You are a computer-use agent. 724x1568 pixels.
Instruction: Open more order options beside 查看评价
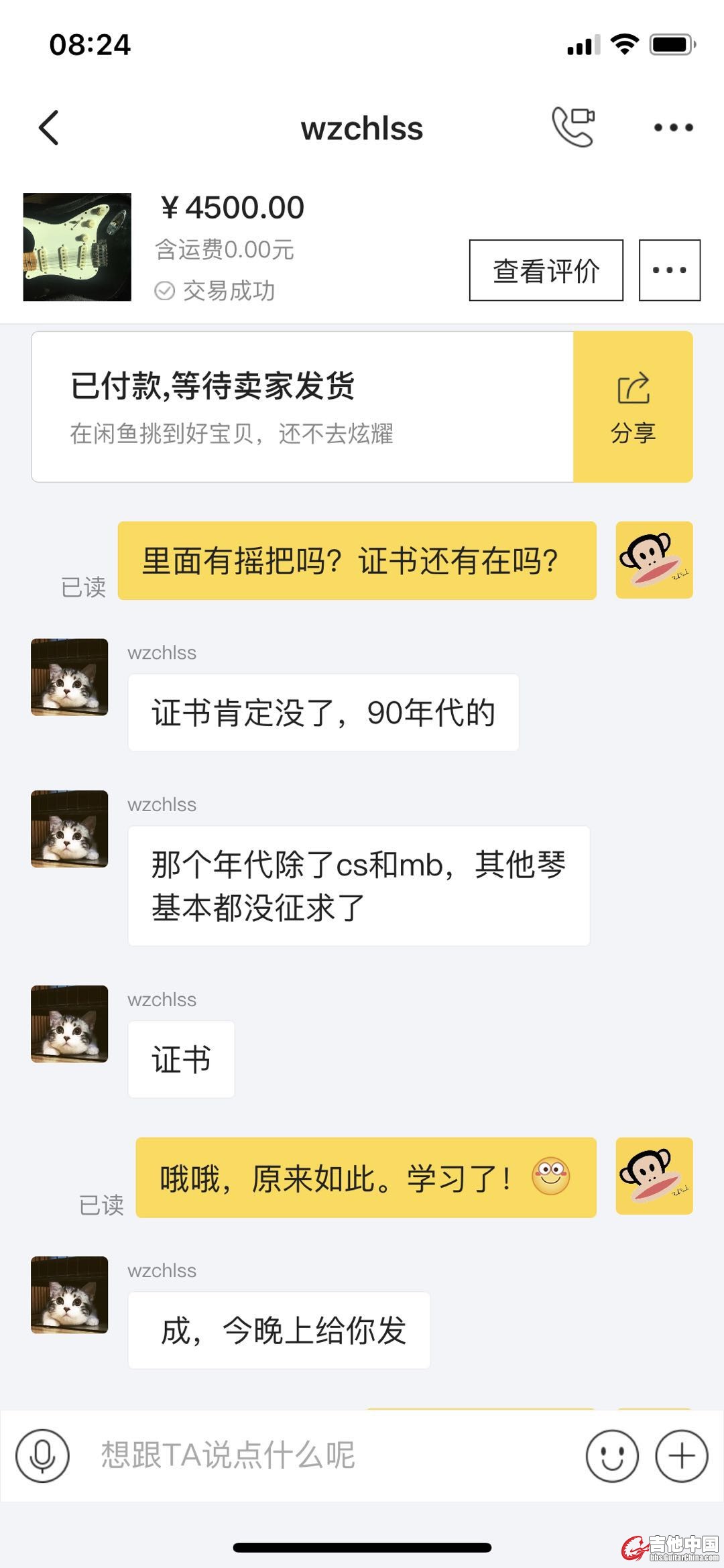click(669, 270)
